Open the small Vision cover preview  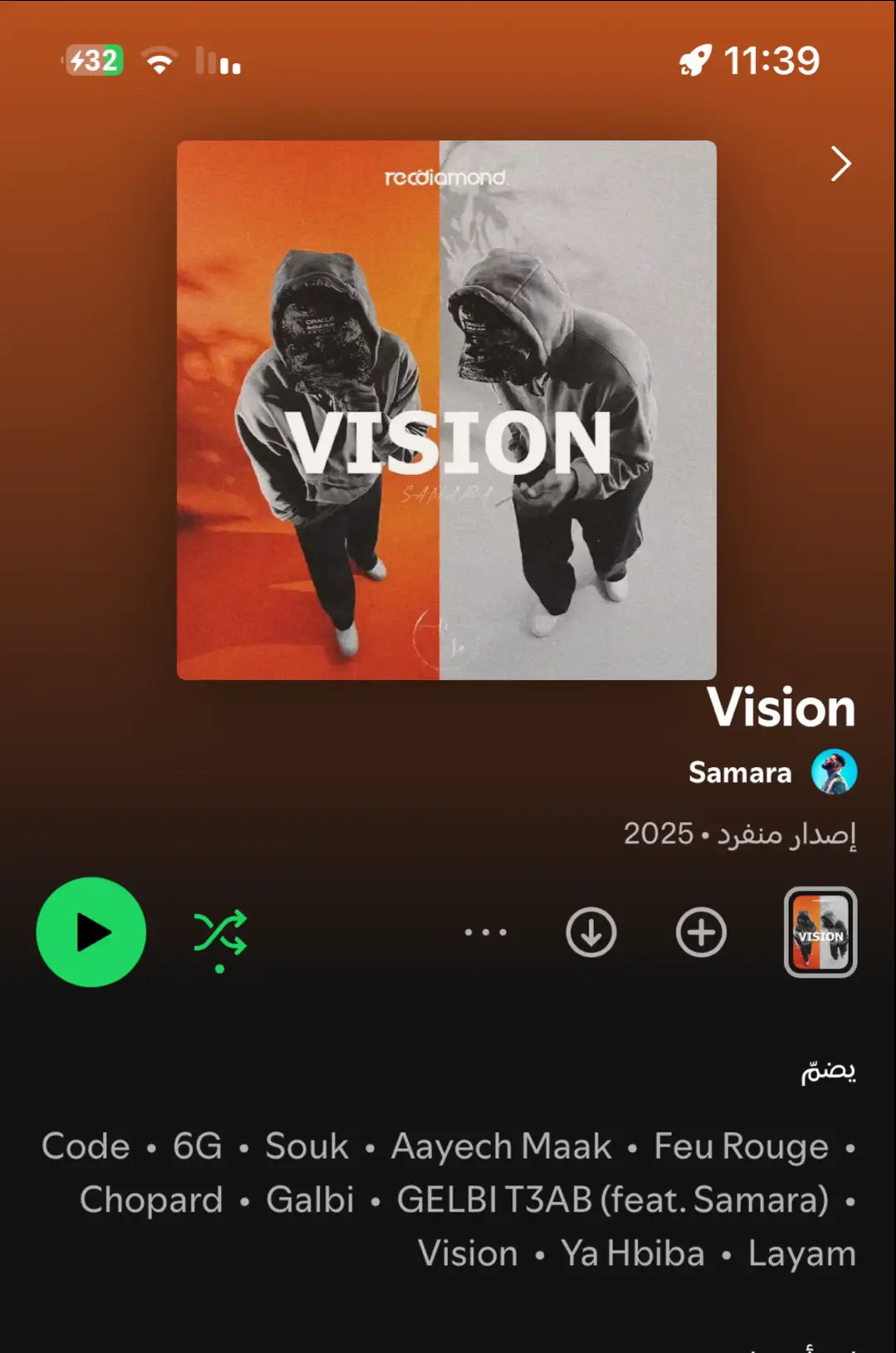point(820,932)
